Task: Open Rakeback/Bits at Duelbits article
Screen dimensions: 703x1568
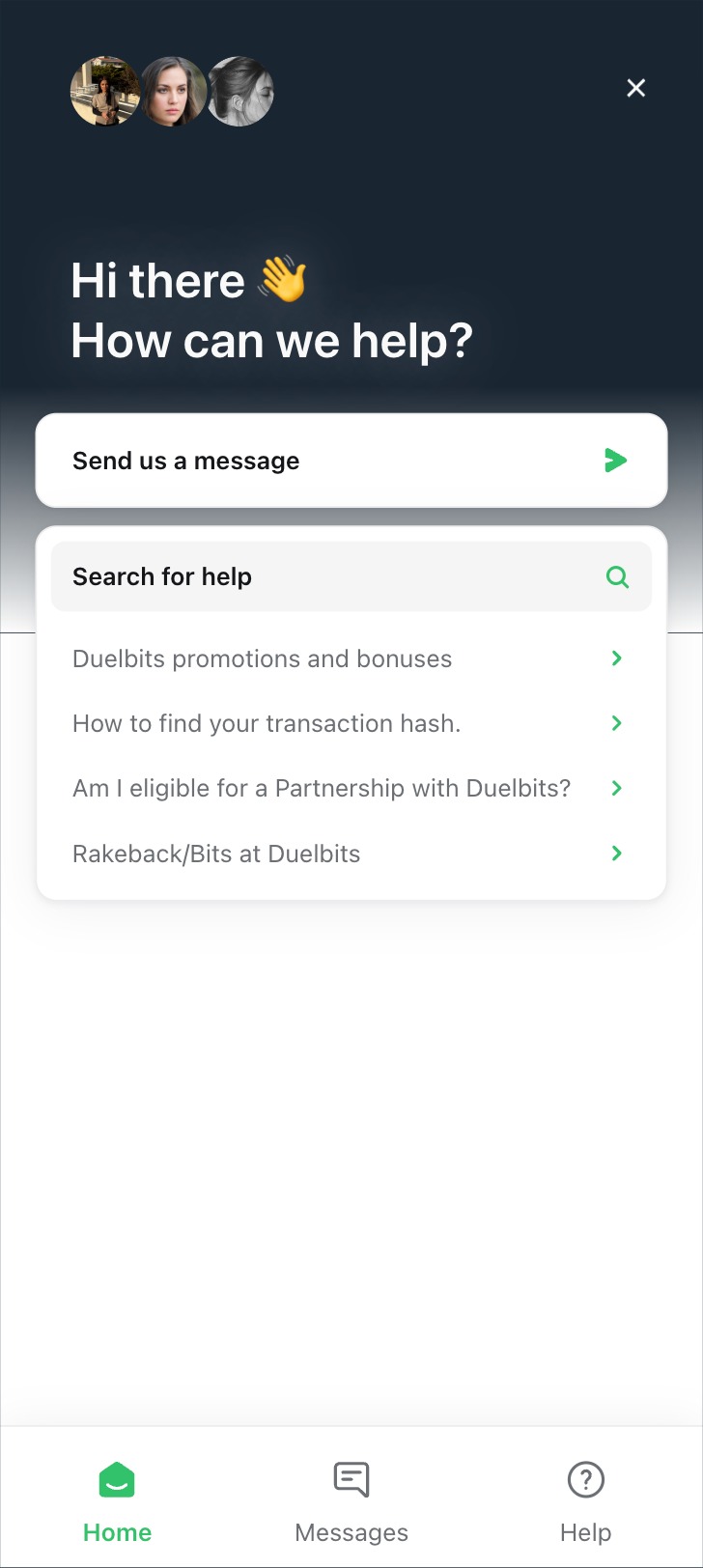Action: pyautogui.click(x=351, y=854)
